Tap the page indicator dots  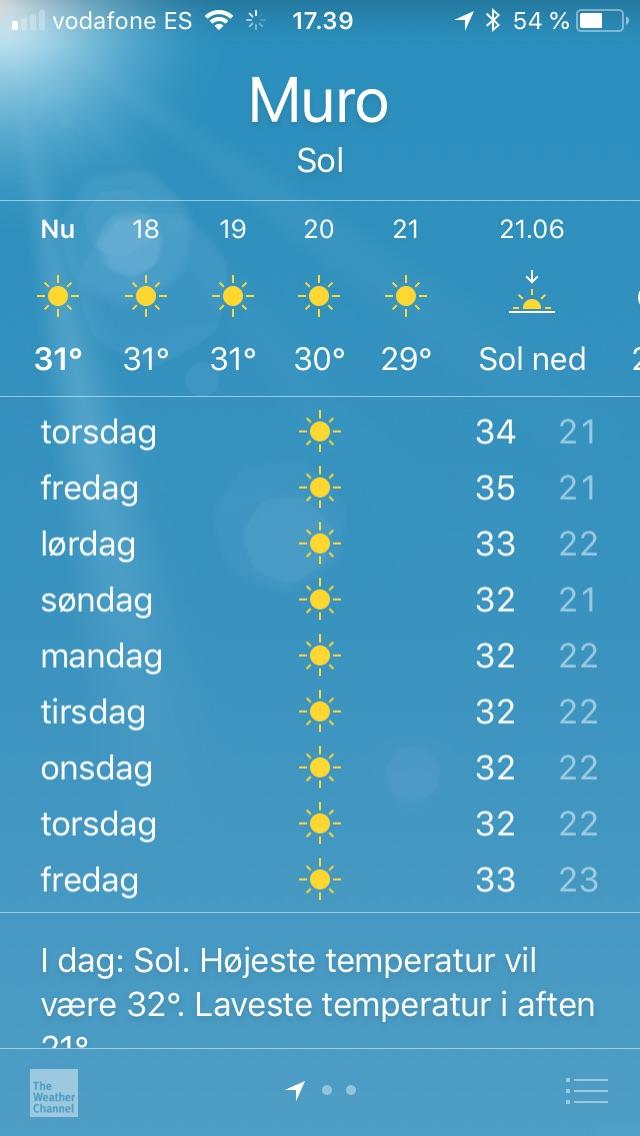pos(322,1091)
